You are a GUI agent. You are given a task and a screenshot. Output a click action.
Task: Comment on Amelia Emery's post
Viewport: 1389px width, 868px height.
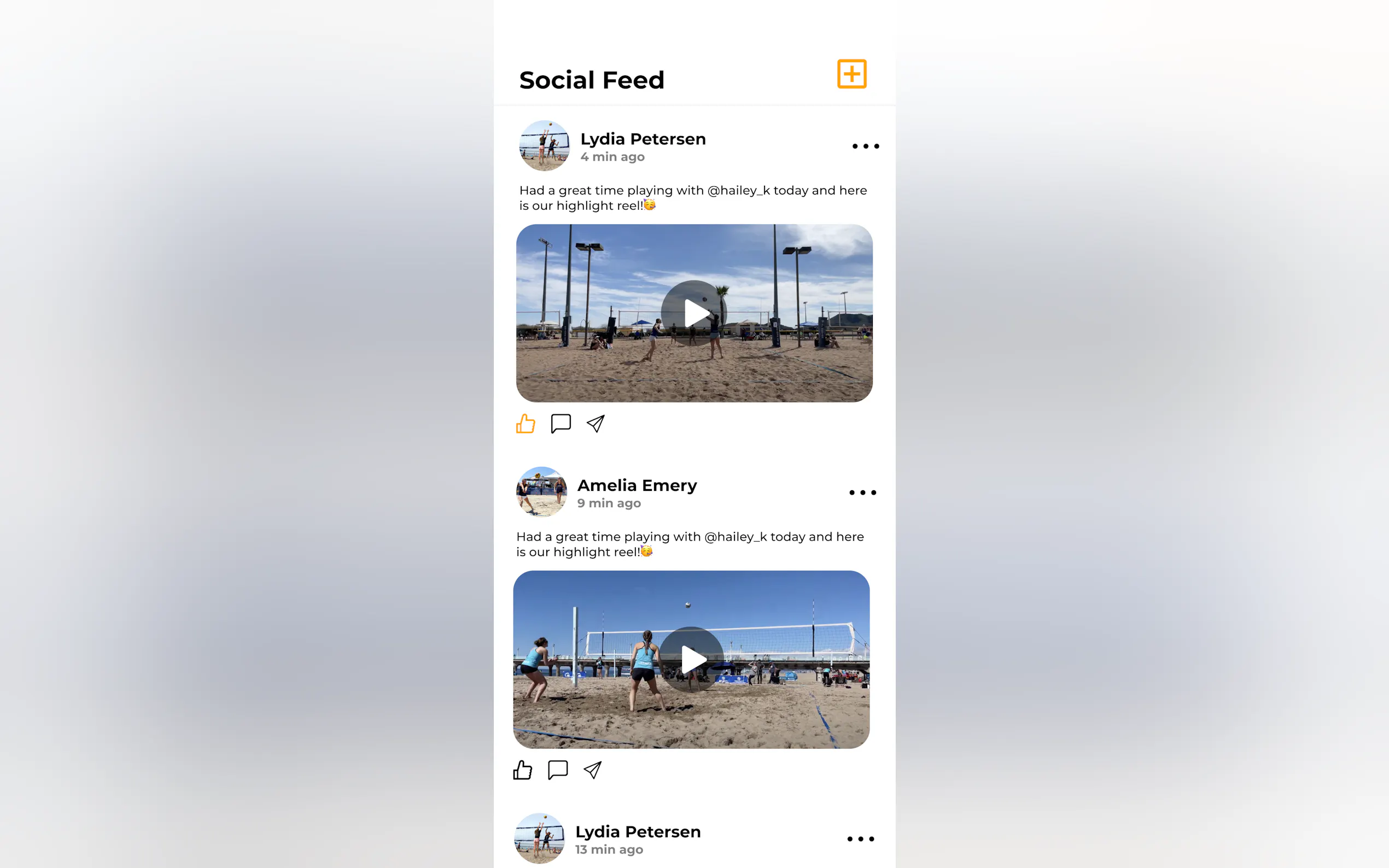pyautogui.click(x=558, y=770)
